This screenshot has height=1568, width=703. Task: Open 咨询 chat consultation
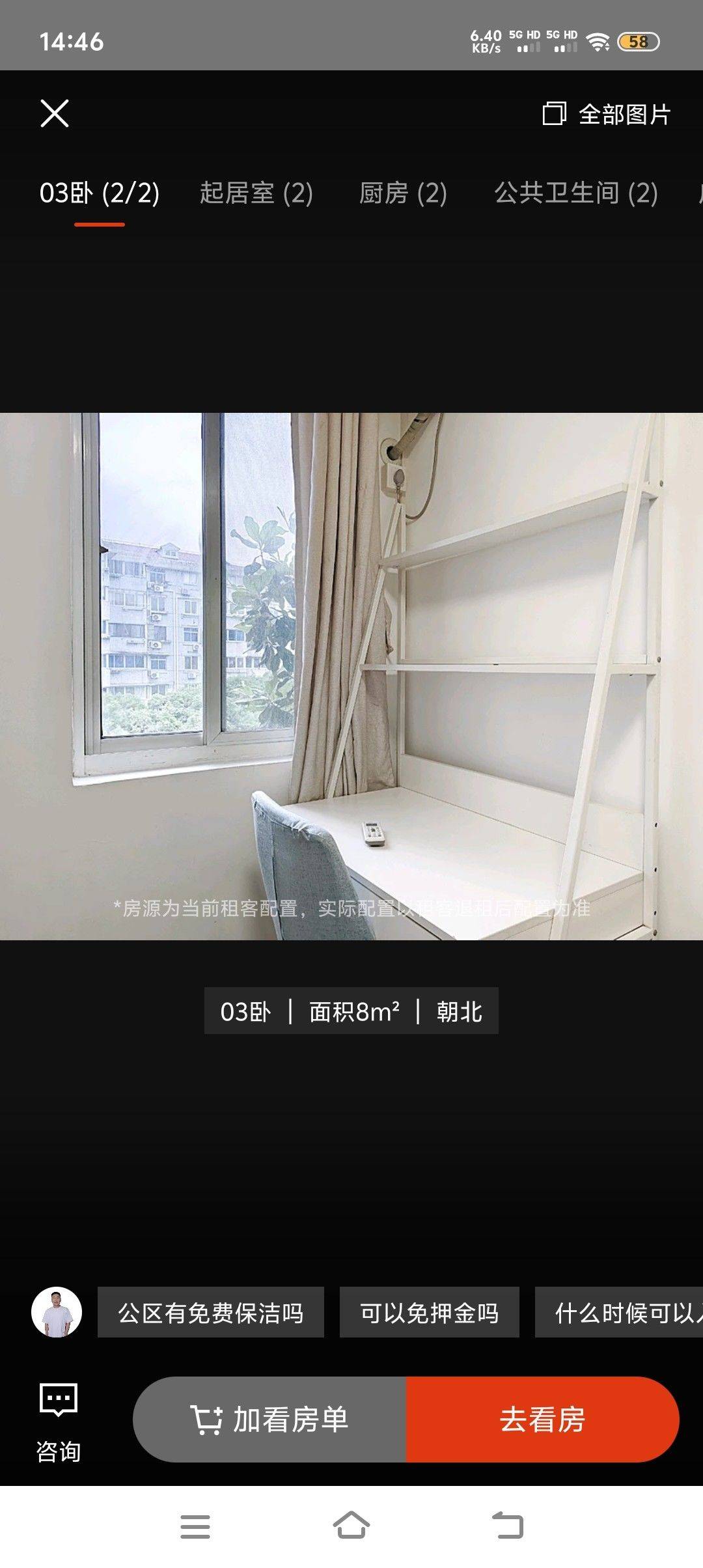click(x=59, y=1423)
